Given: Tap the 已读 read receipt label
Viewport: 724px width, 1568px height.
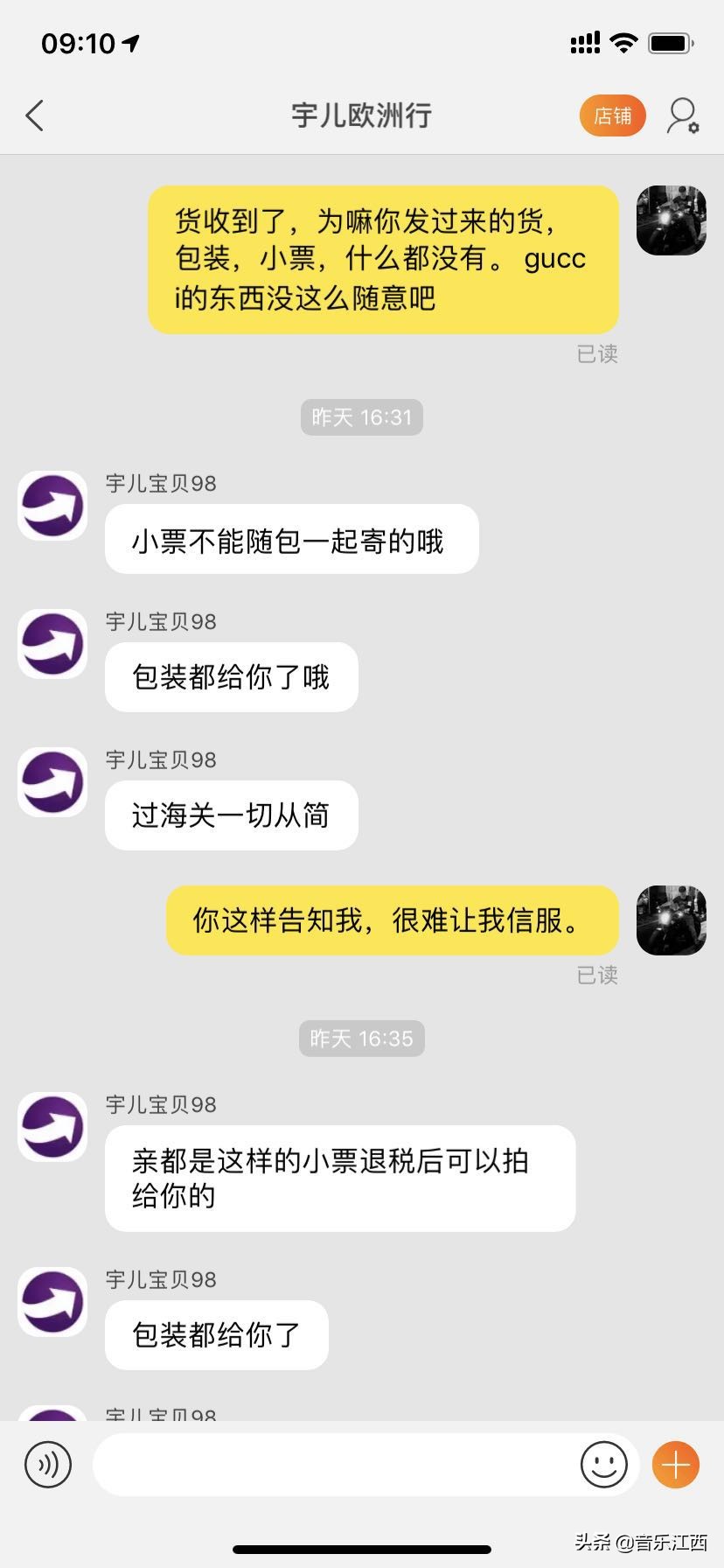Looking at the screenshot, I should click(x=598, y=354).
